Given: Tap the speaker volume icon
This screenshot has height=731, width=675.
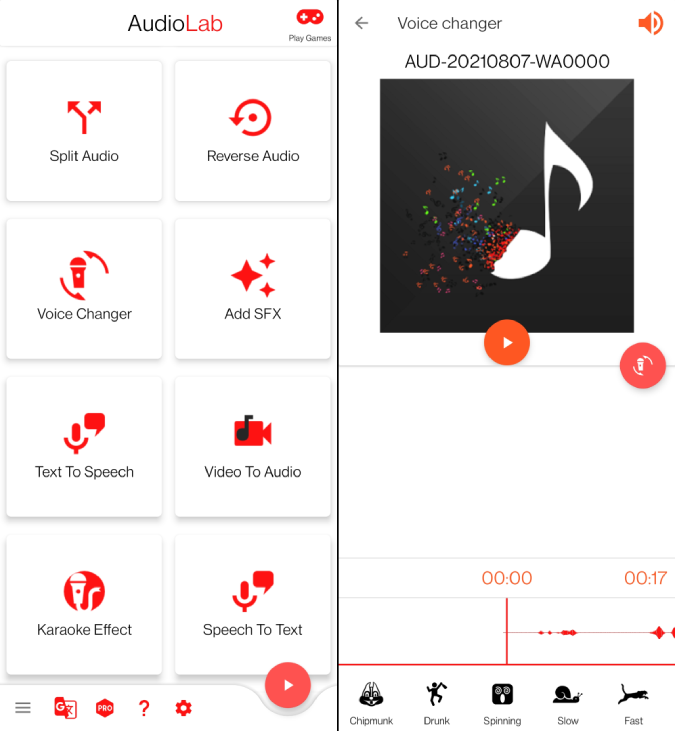Looking at the screenshot, I should coord(650,23).
